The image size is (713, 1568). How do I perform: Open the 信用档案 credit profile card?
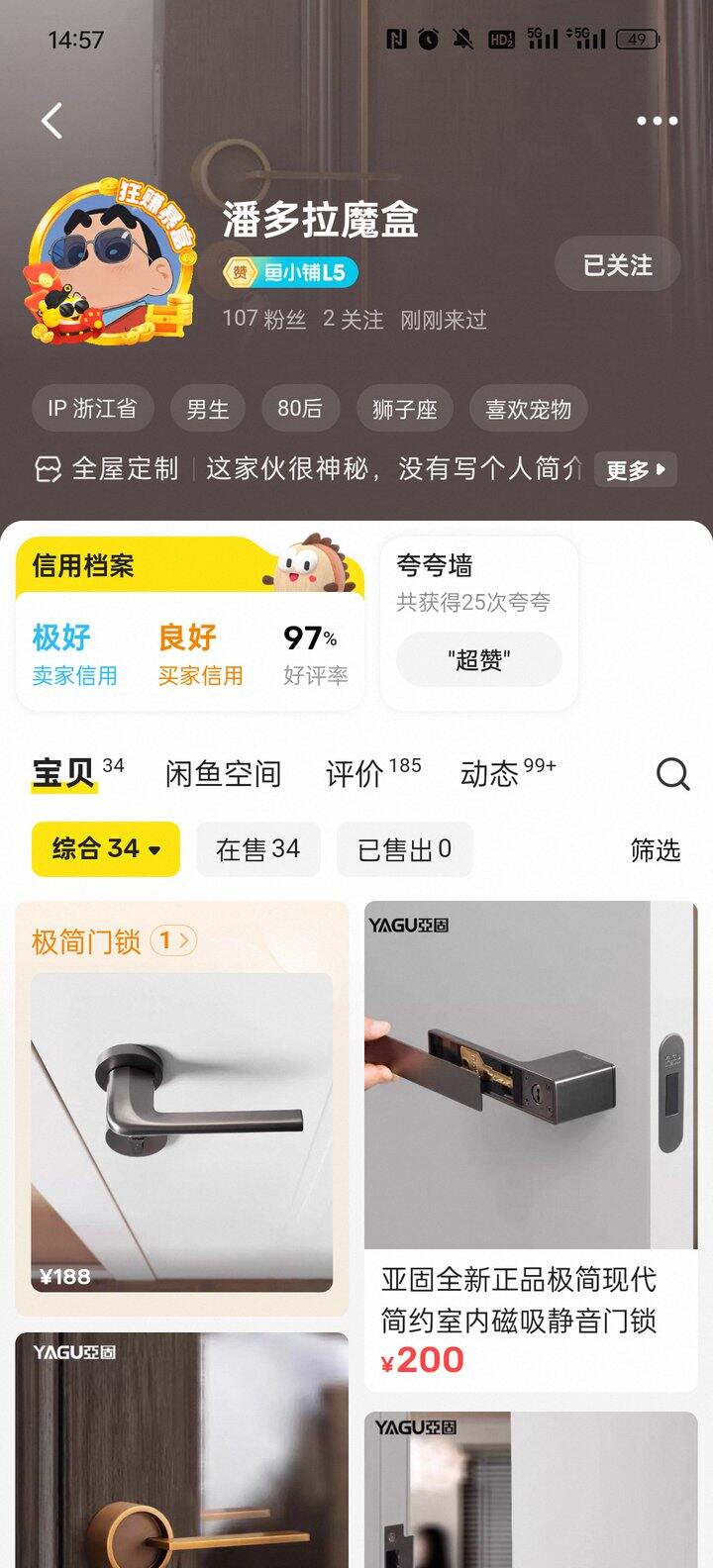tap(189, 624)
